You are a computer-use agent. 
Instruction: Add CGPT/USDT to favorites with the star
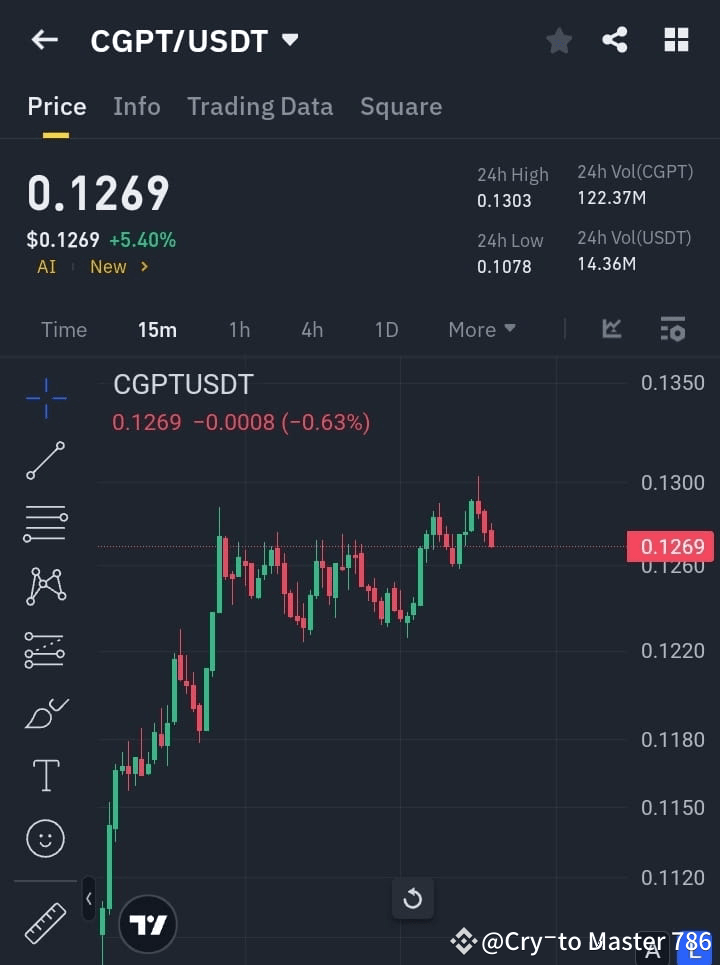point(558,40)
